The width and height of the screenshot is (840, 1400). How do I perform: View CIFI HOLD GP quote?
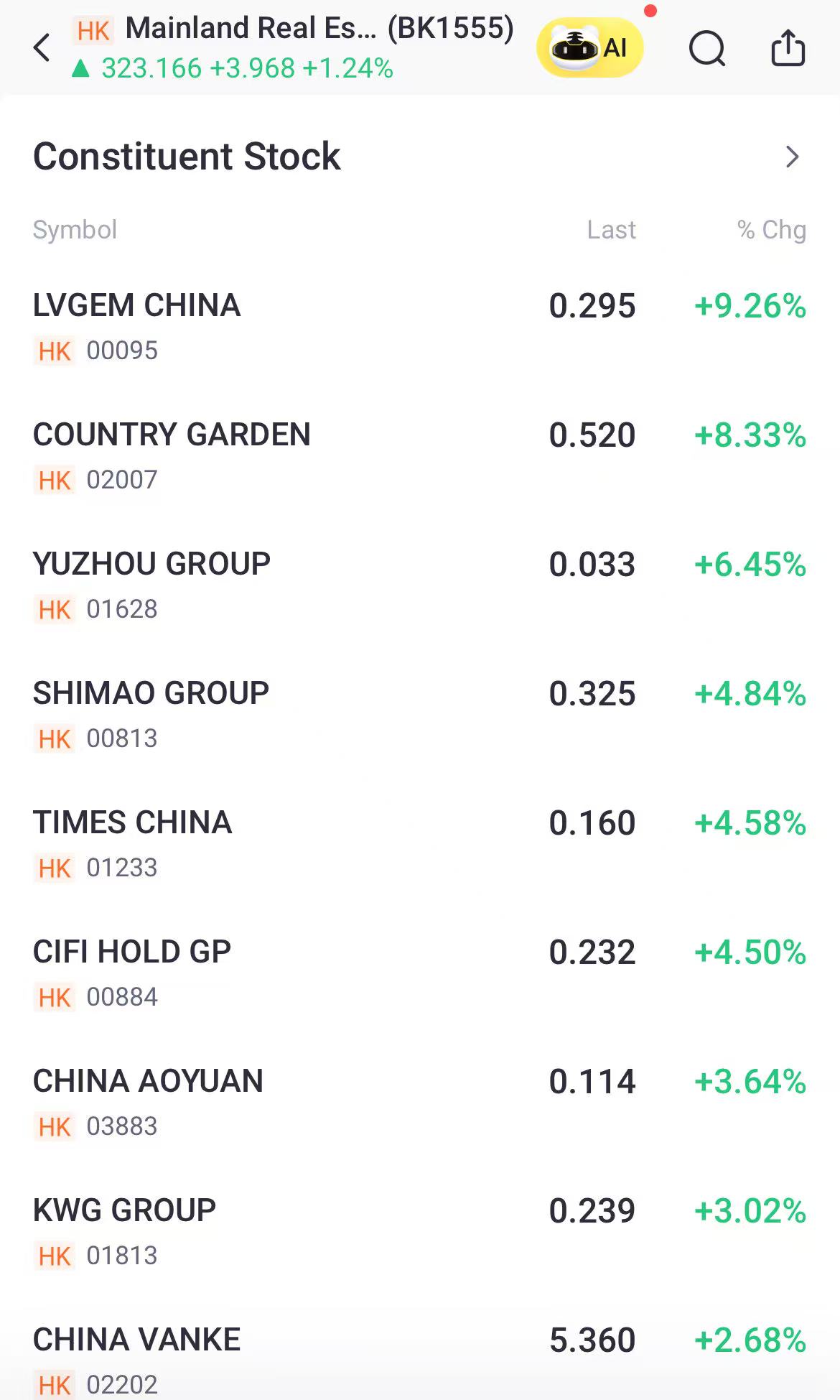coord(420,973)
